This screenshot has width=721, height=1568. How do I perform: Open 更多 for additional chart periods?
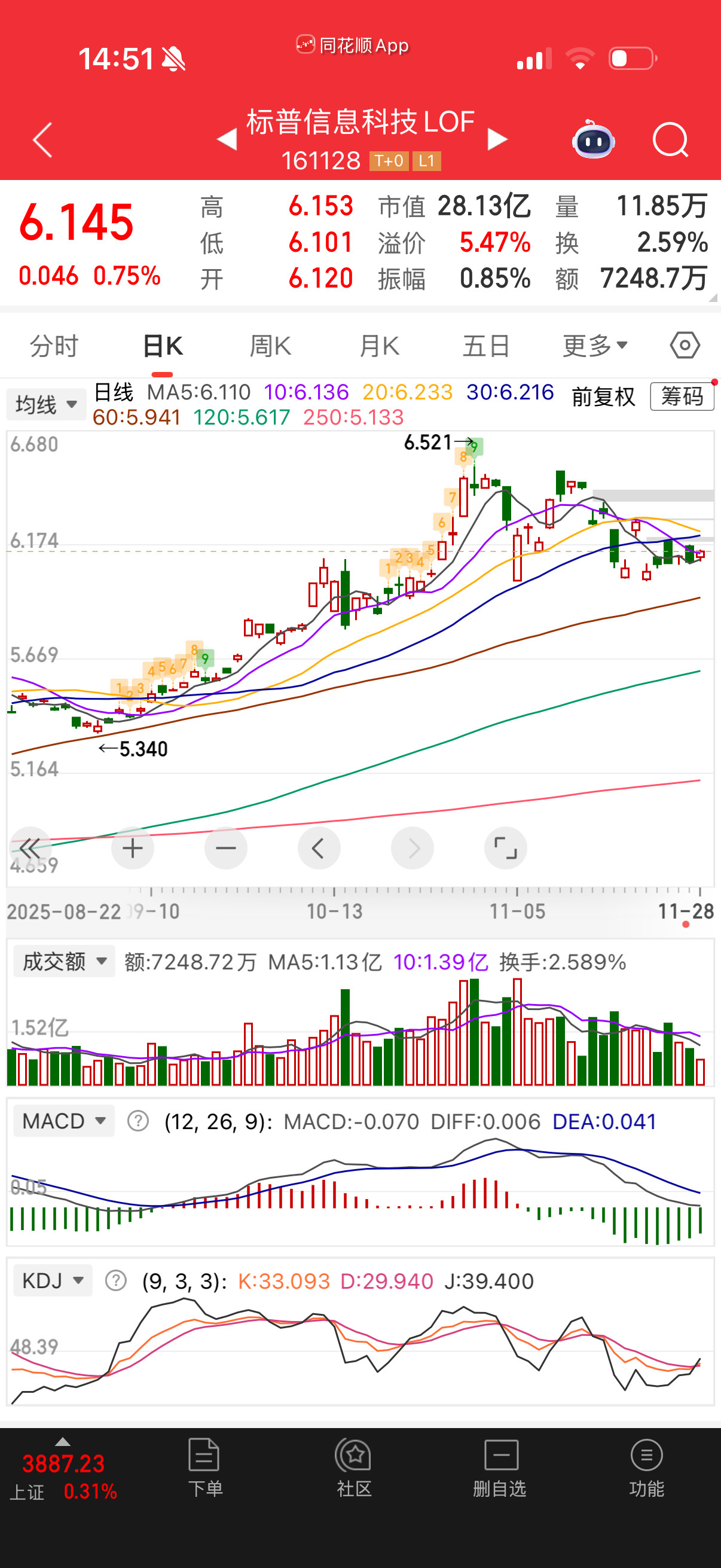point(593,344)
